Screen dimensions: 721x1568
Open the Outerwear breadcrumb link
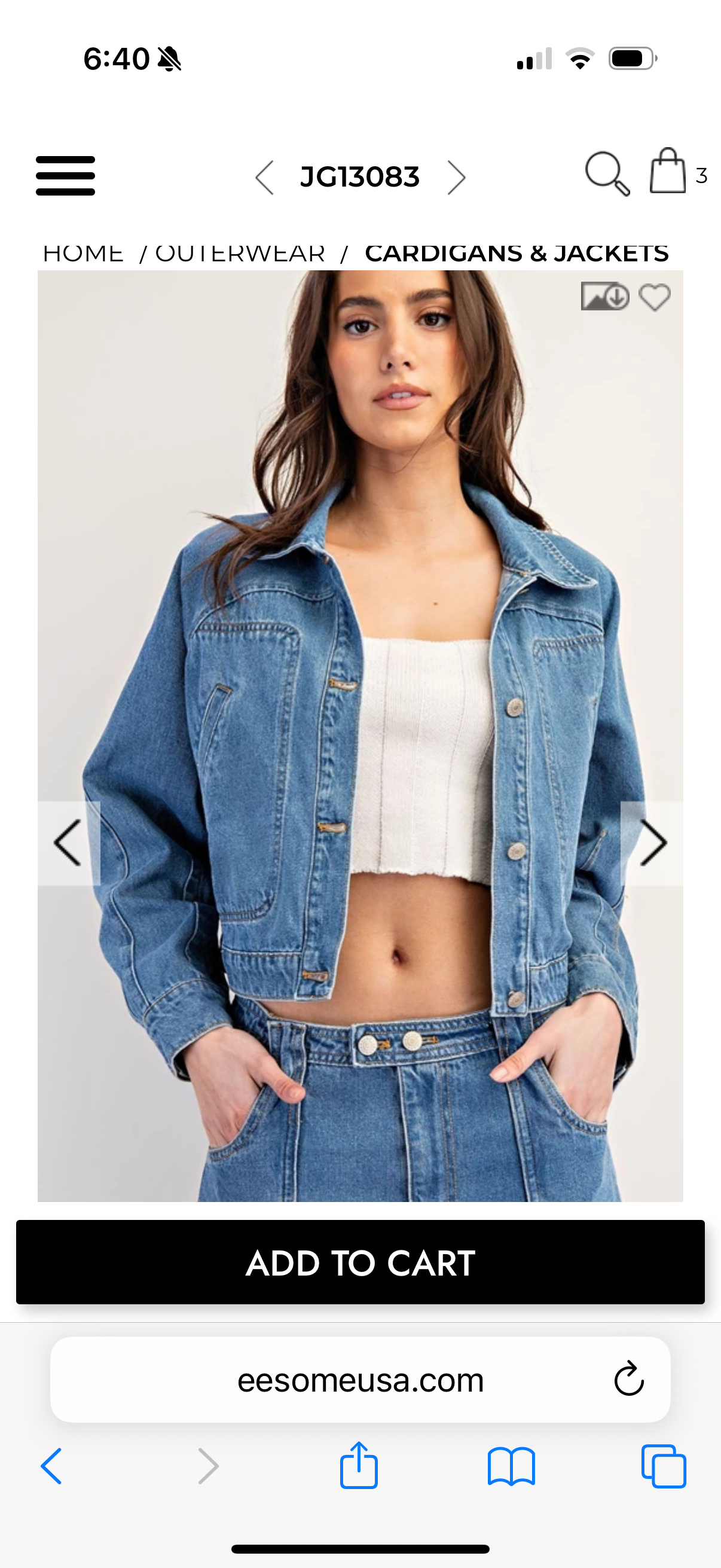[240, 253]
